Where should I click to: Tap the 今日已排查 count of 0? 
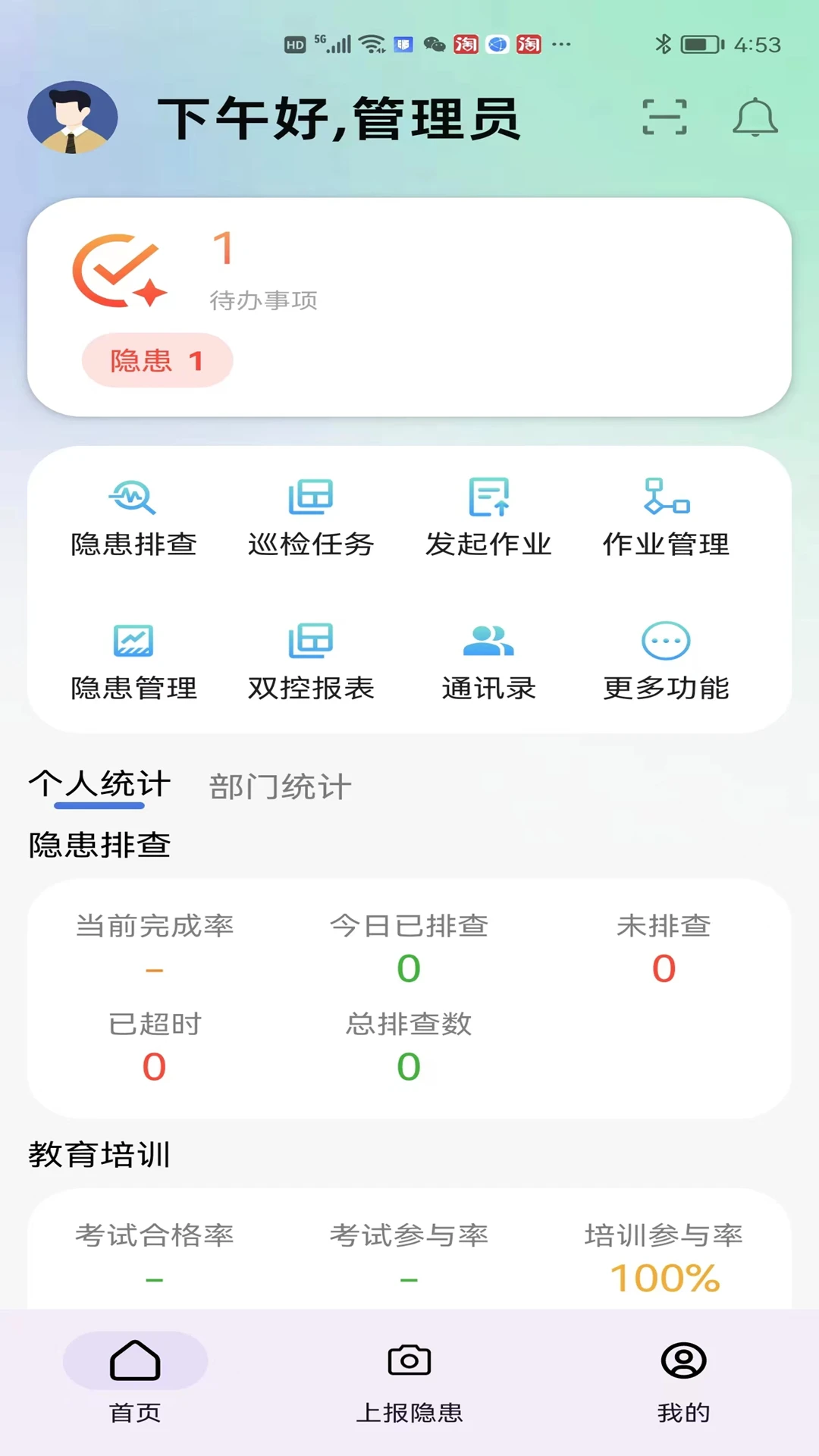point(408,967)
